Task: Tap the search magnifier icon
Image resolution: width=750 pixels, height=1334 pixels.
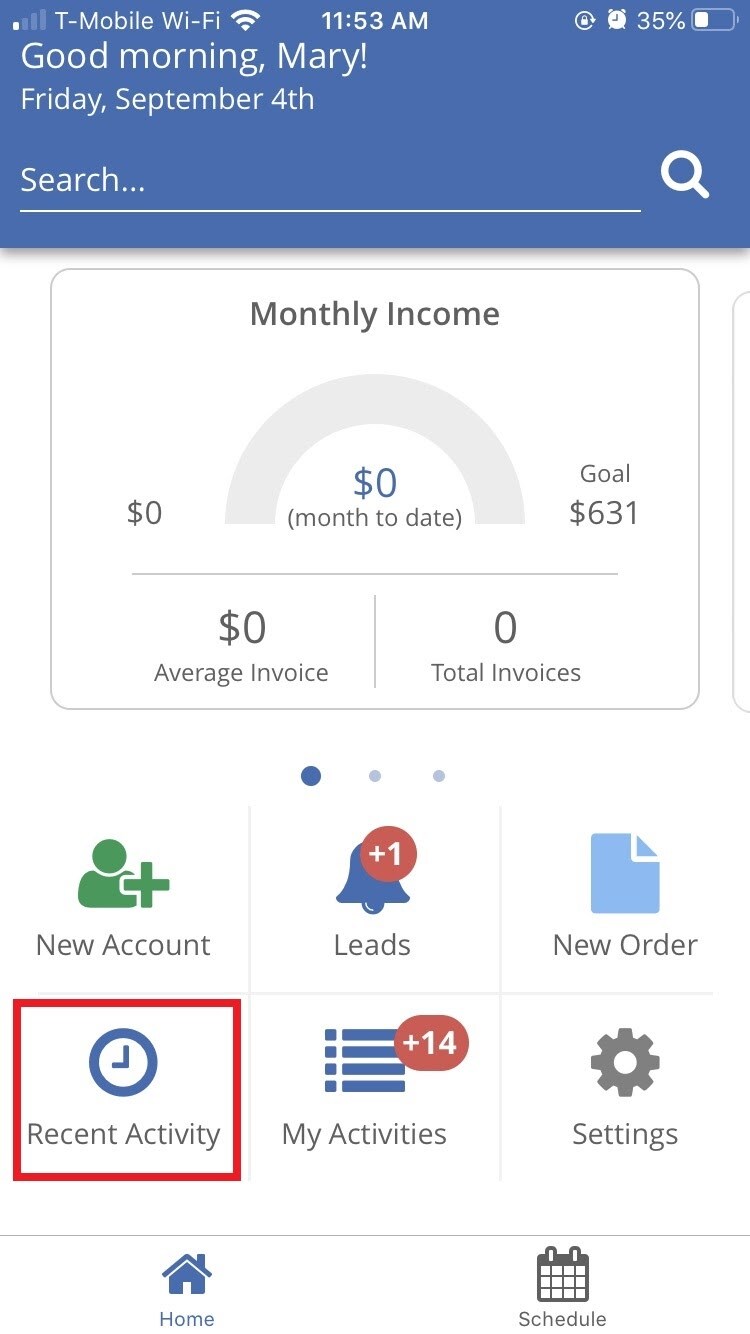Action: tap(685, 177)
